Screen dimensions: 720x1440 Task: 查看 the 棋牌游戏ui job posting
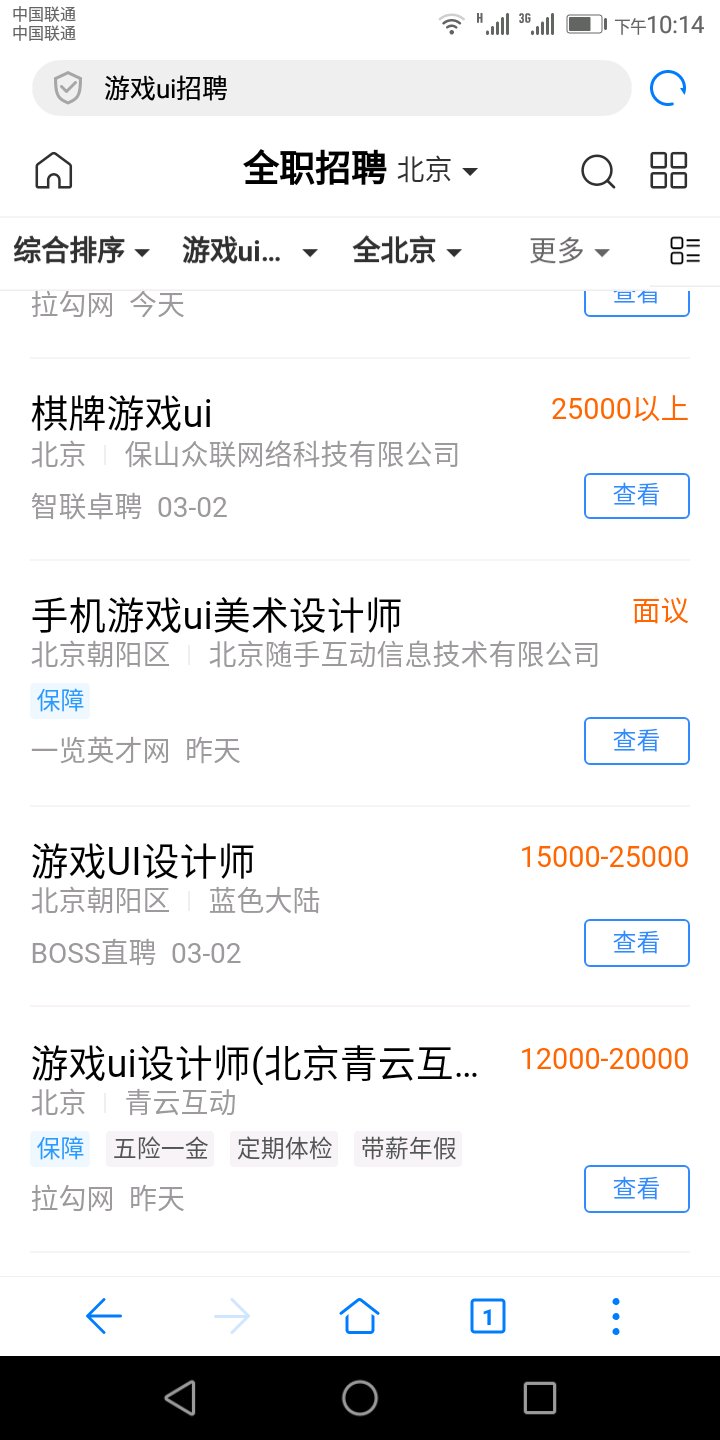(636, 496)
